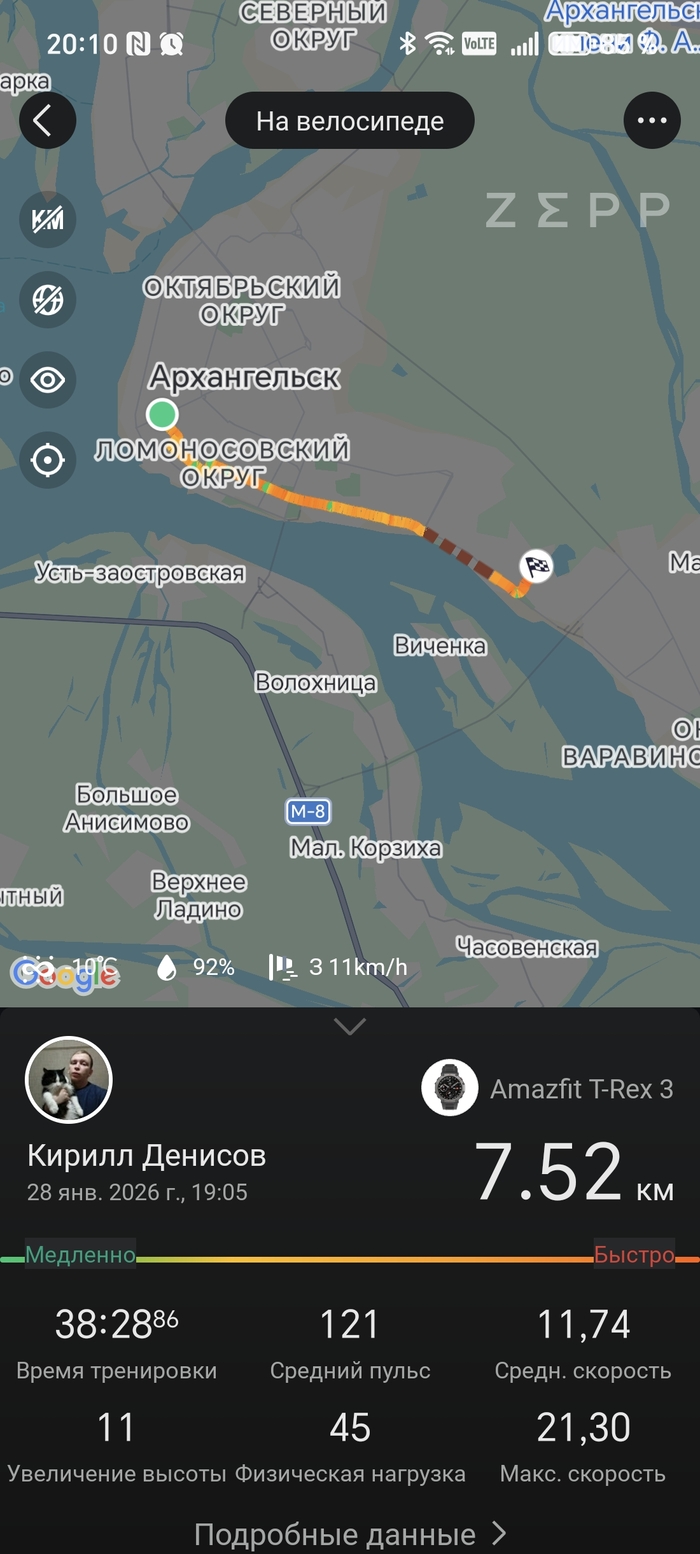
Task: Collapse the map using the down chevron
Action: coord(350,1027)
